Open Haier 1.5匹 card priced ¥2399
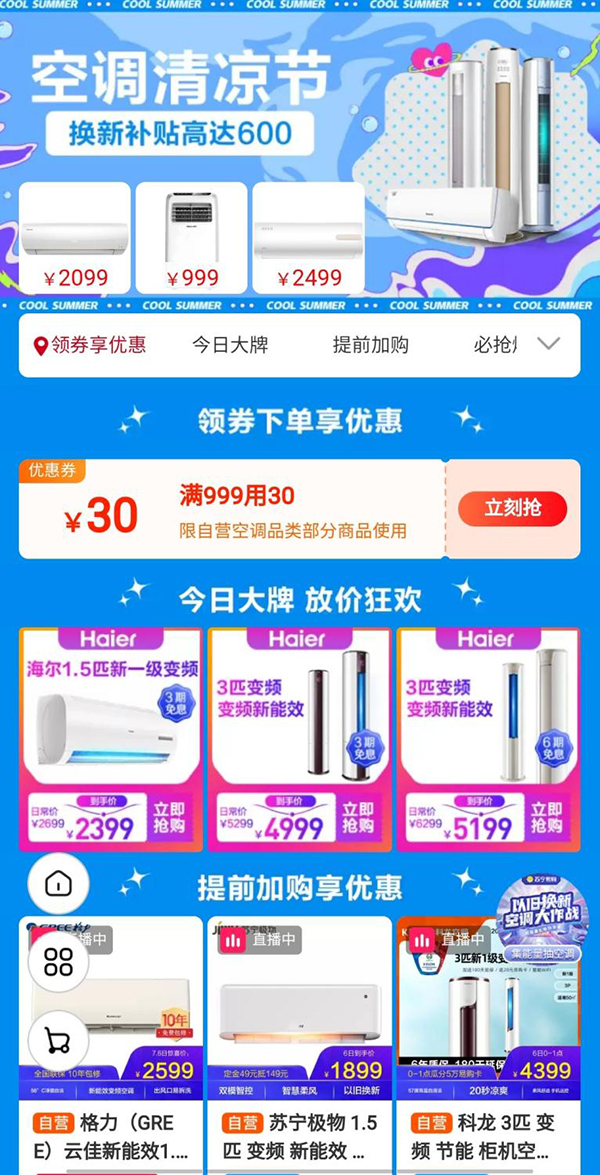This screenshot has width=600, height=1175. [110, 738]
